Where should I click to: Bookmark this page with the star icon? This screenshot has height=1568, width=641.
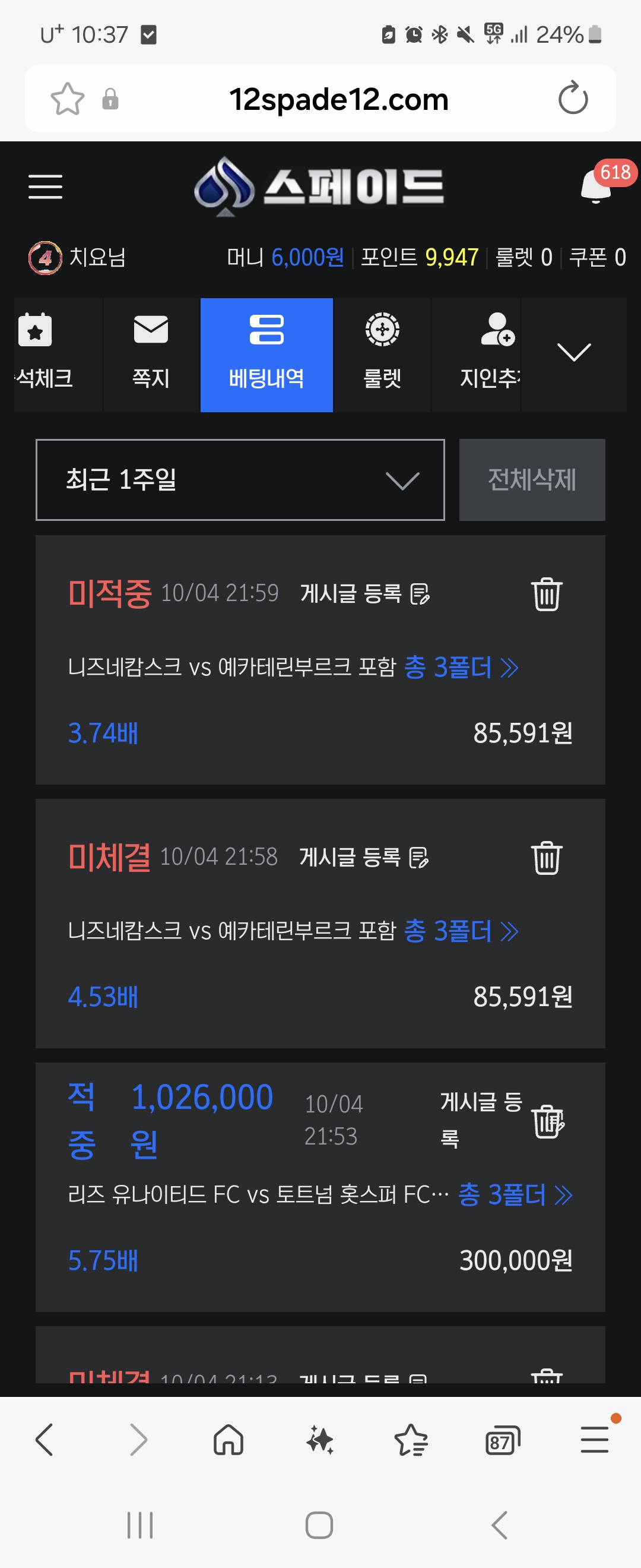[67, 99]
